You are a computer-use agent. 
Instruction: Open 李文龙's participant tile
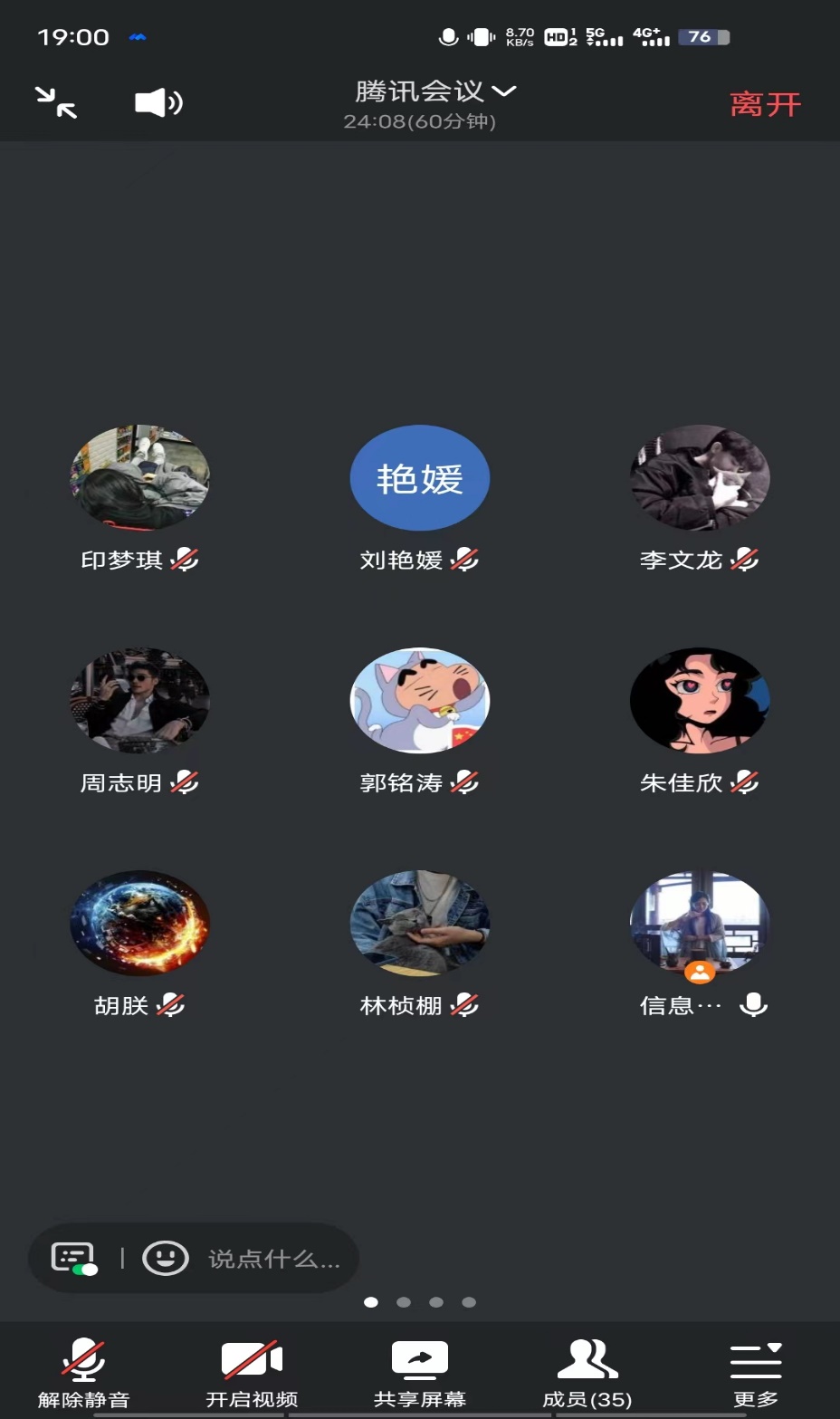pos(700,478)
